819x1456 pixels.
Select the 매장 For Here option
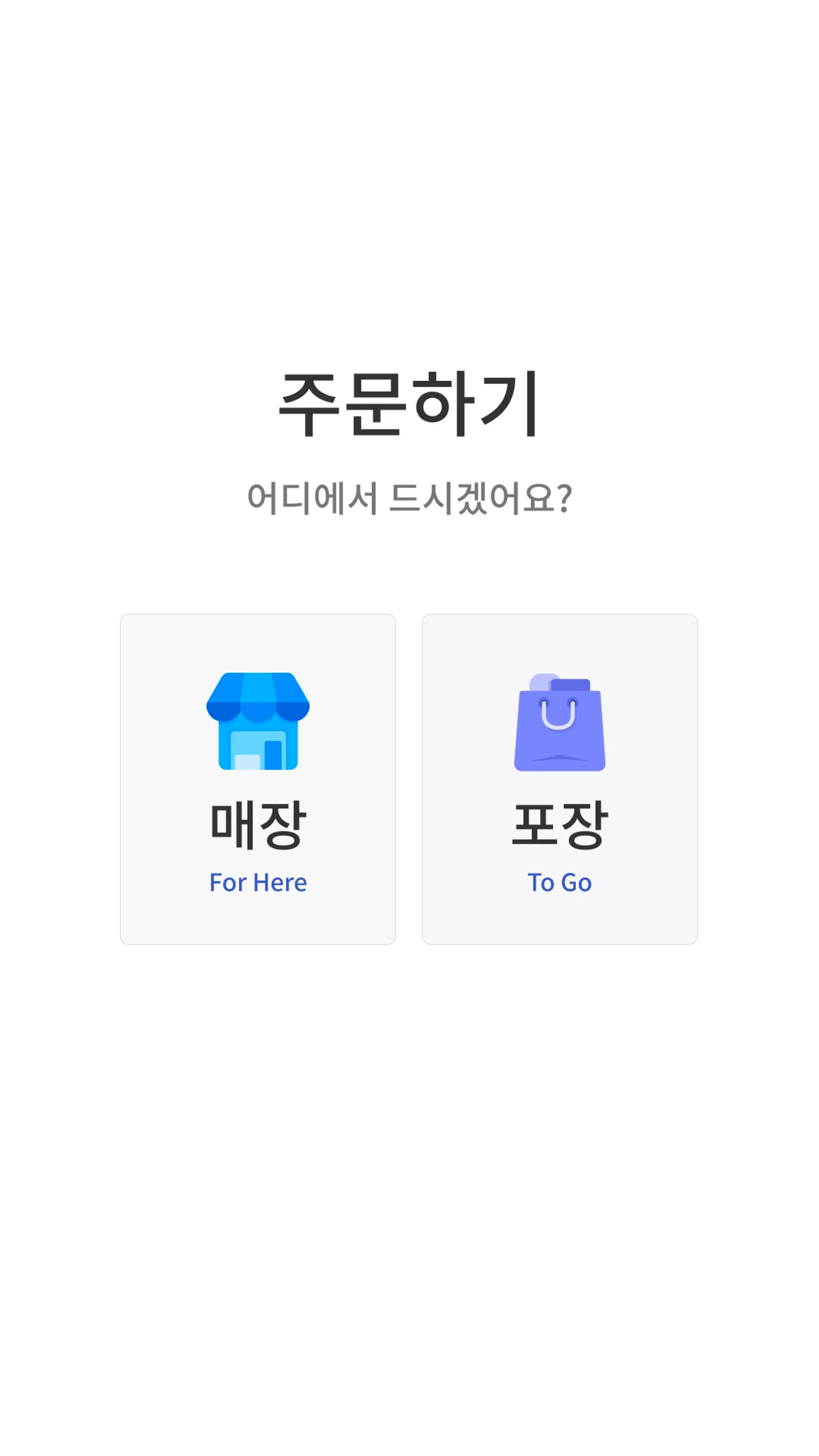(x=258, y=778)
